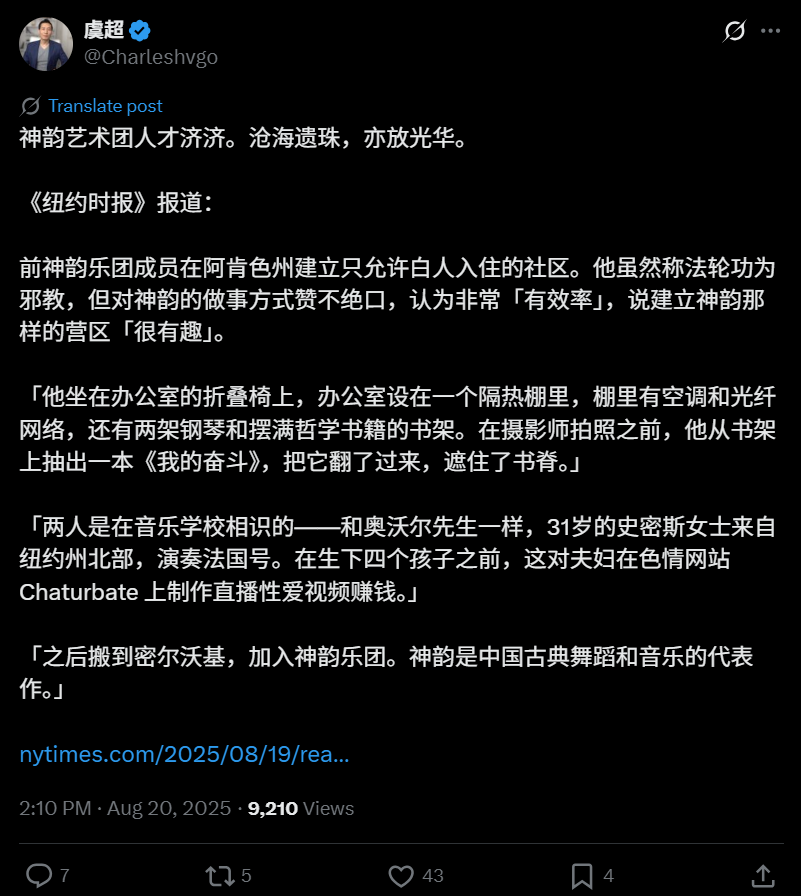Share this post
Image resolution: width=801 pixels, height=896 pixels.
762,876
